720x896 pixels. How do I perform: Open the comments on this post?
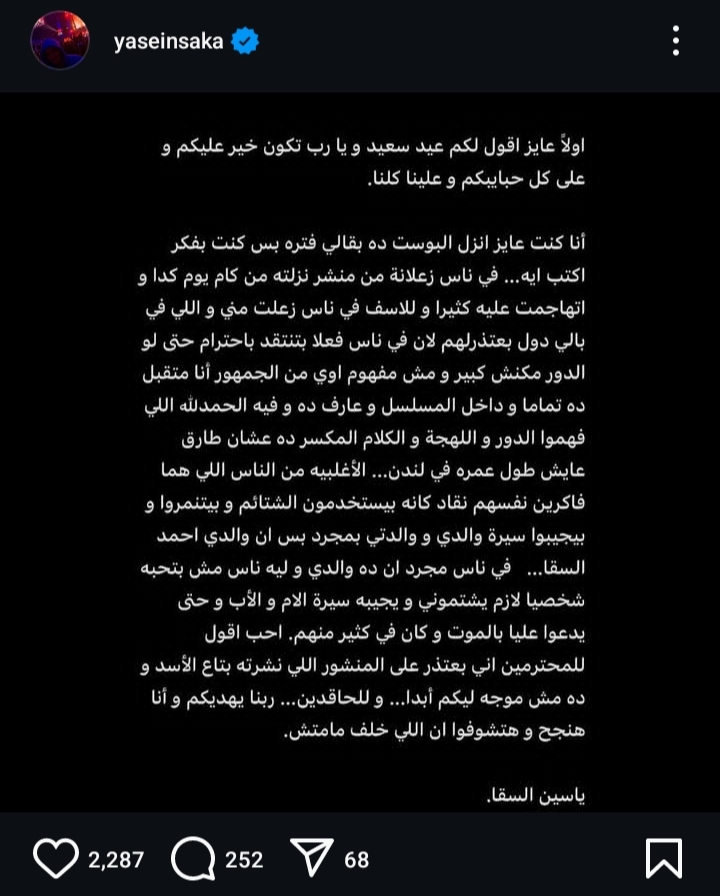(x=193, y=859)
